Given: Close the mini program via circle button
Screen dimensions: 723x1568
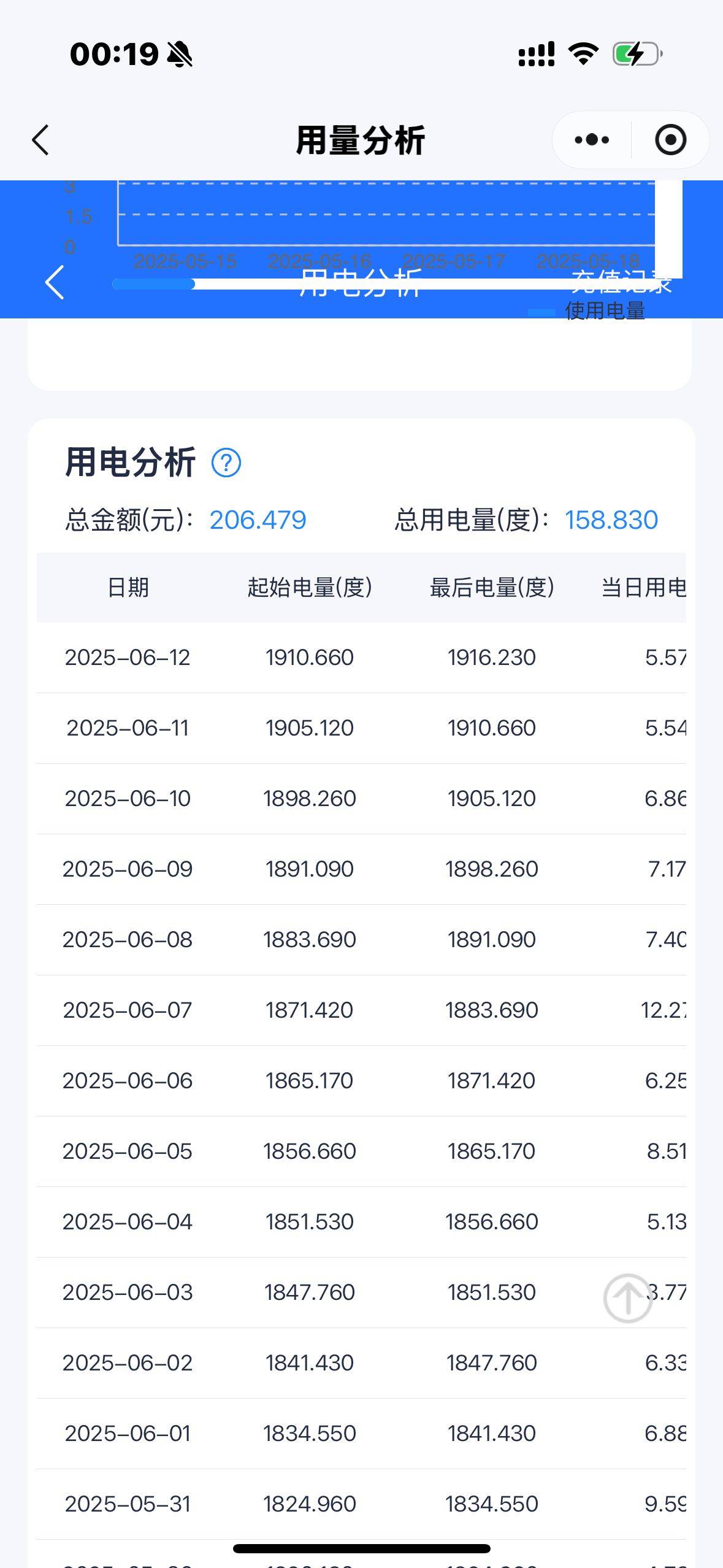Looking at the screenshot, I should pyautogui.click(x=670, y=140).
